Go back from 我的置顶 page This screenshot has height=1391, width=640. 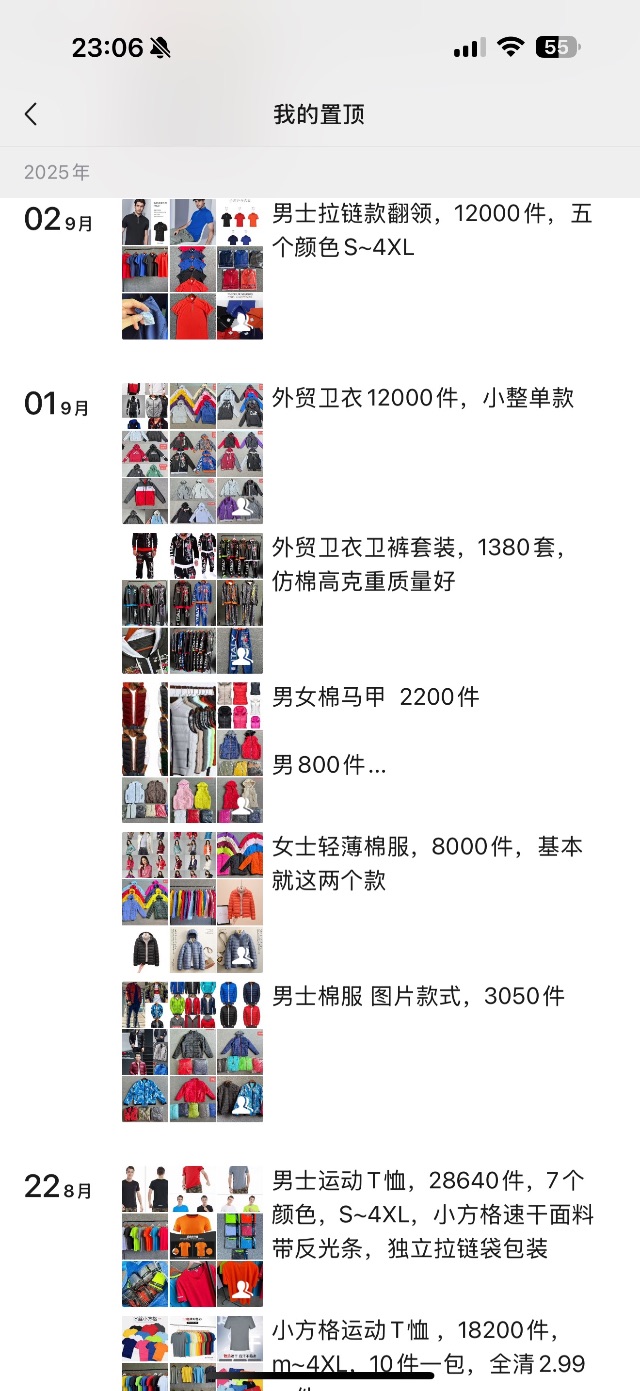[31, 114]
